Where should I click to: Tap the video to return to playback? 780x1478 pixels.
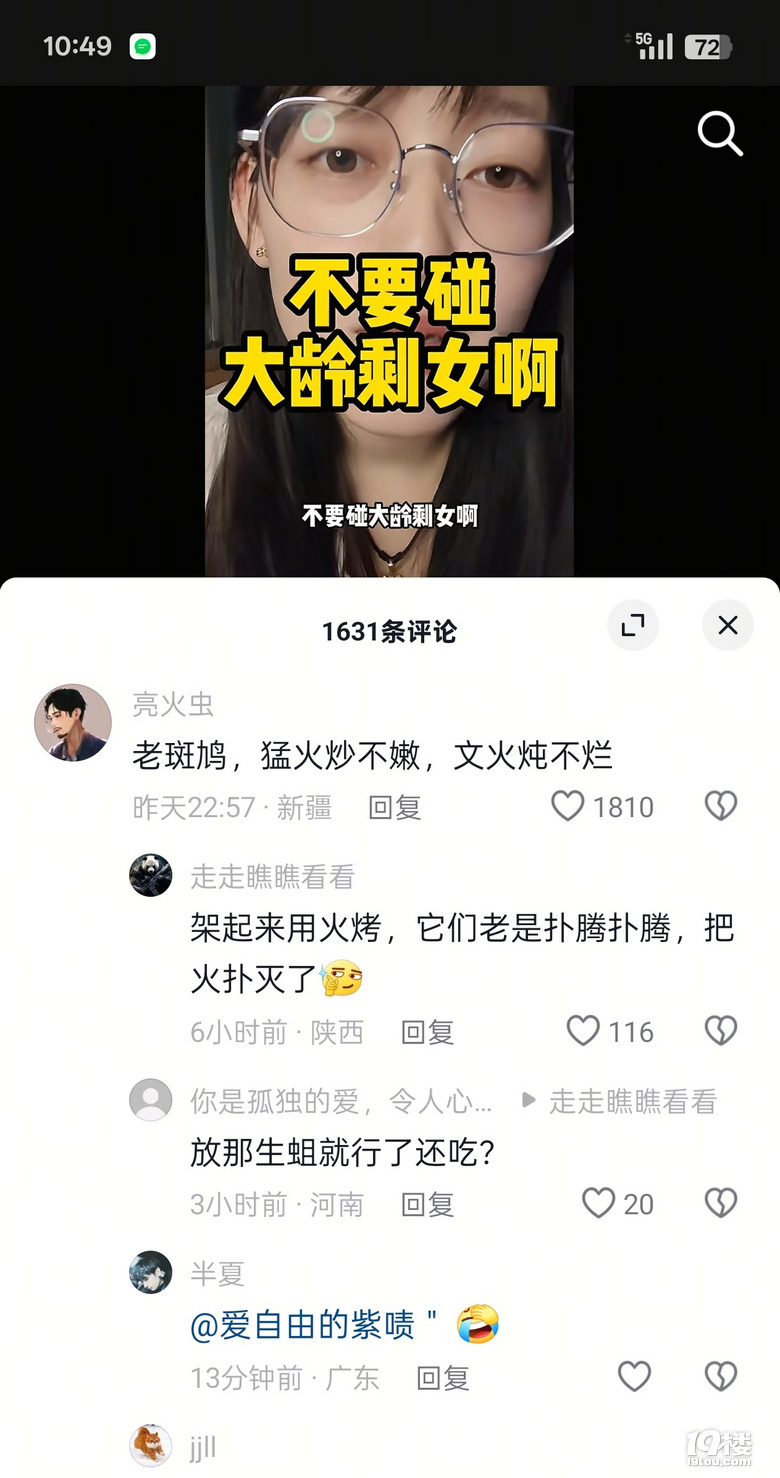click(389, 330)
